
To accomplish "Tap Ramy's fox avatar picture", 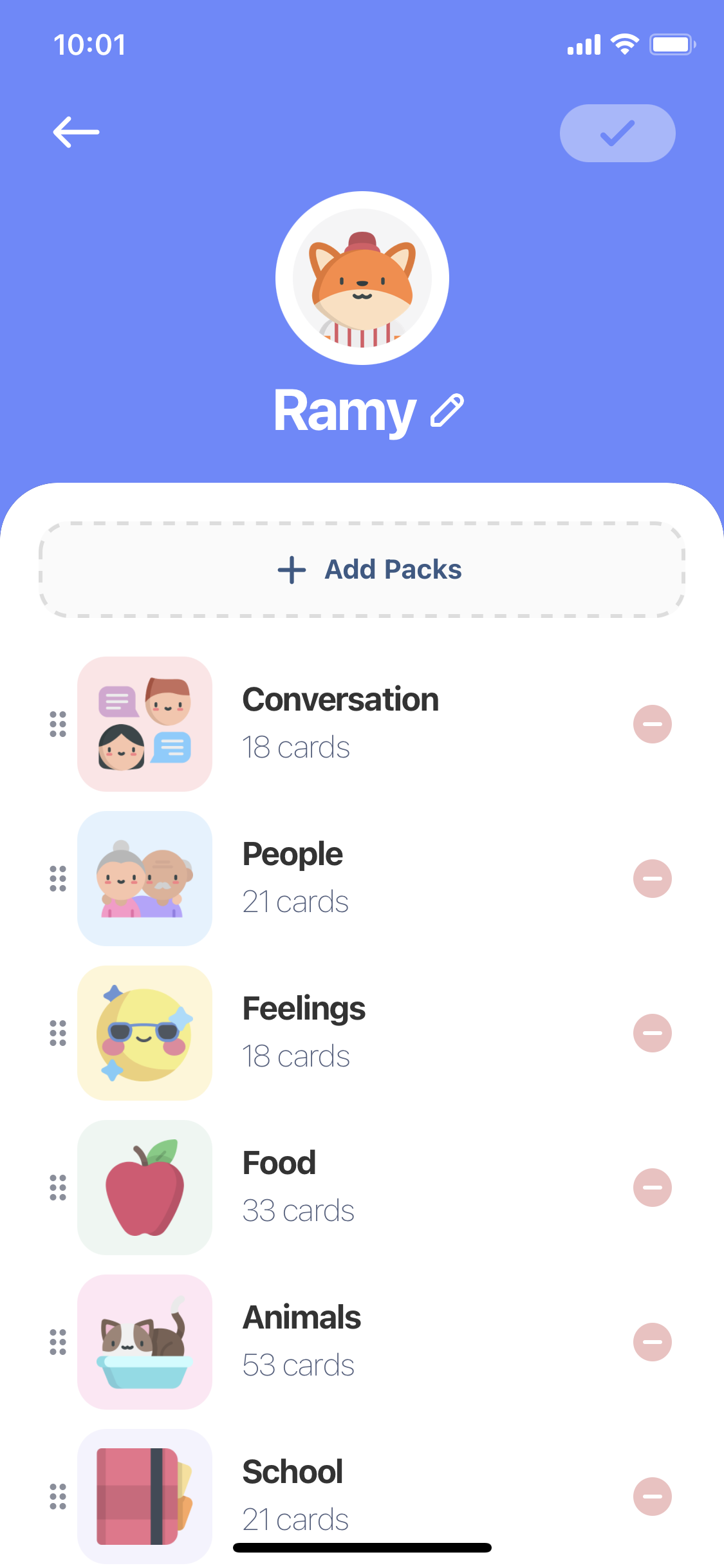I will (x=362, y=277).
